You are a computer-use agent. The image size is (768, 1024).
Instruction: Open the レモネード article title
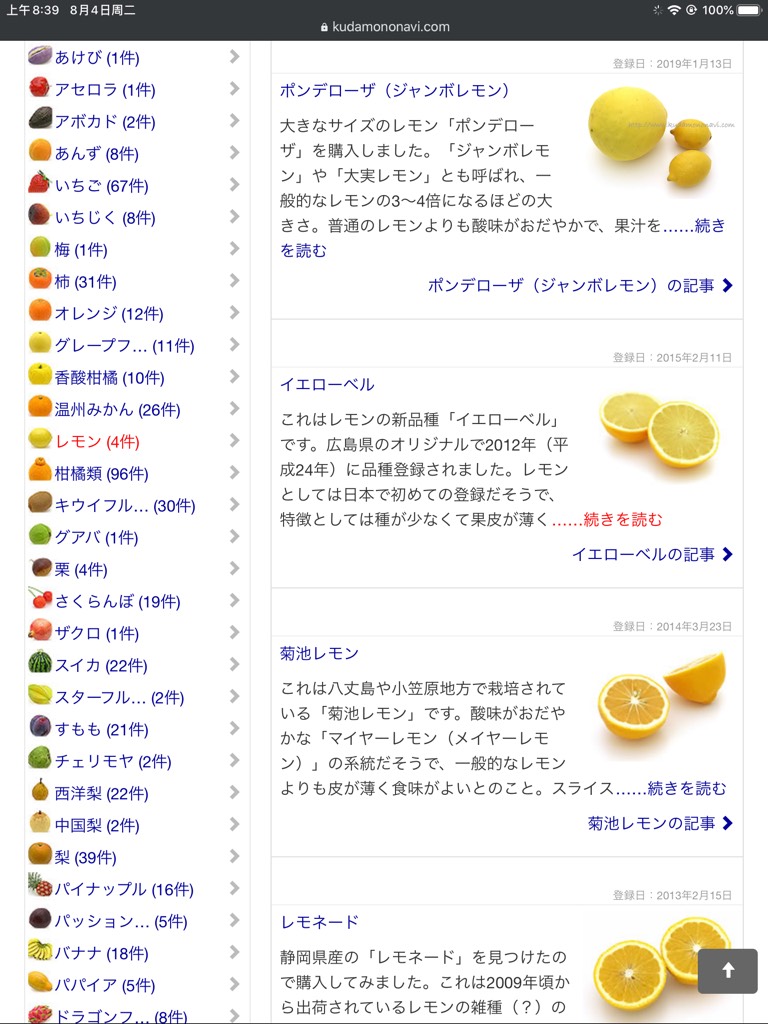(320, 921)
